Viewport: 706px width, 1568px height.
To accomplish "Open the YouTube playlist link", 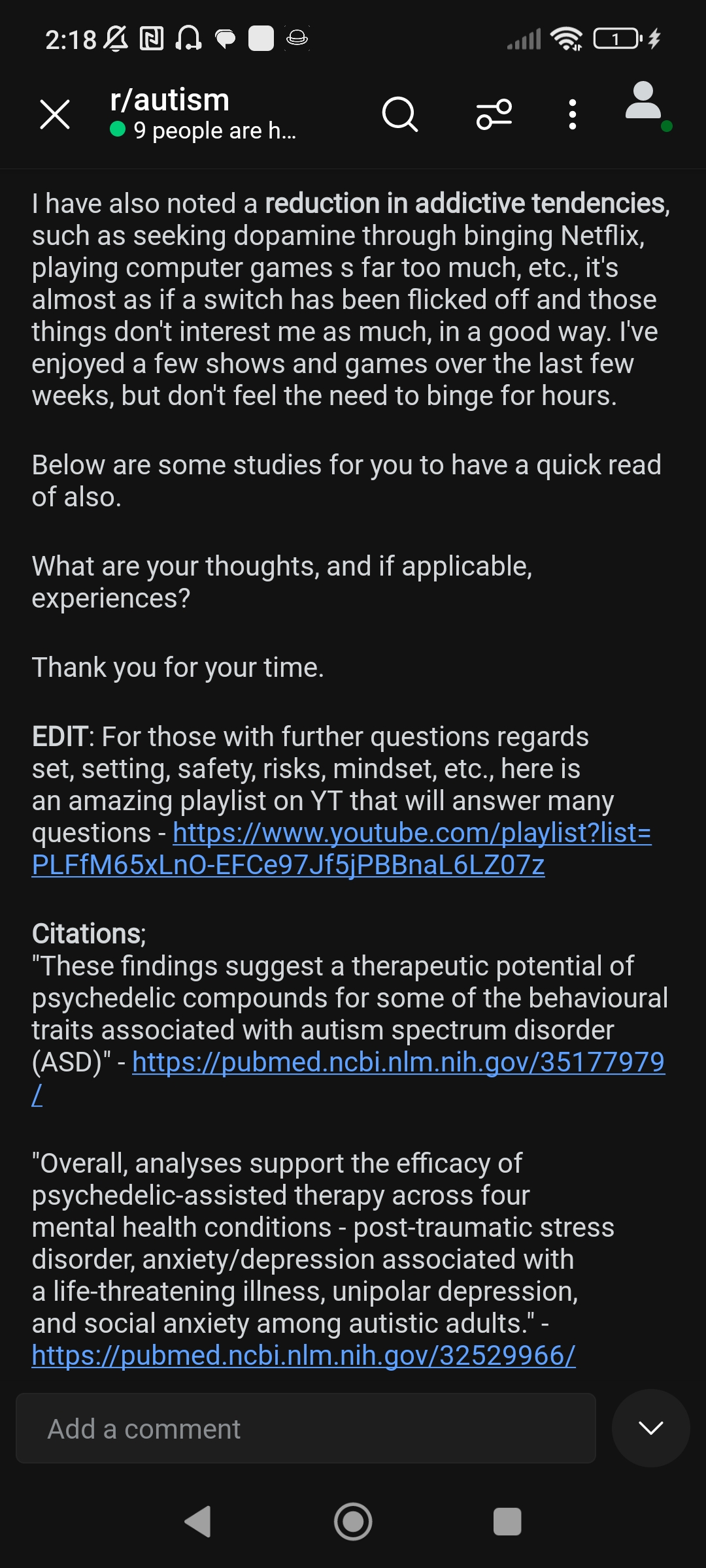I will 342,849.
